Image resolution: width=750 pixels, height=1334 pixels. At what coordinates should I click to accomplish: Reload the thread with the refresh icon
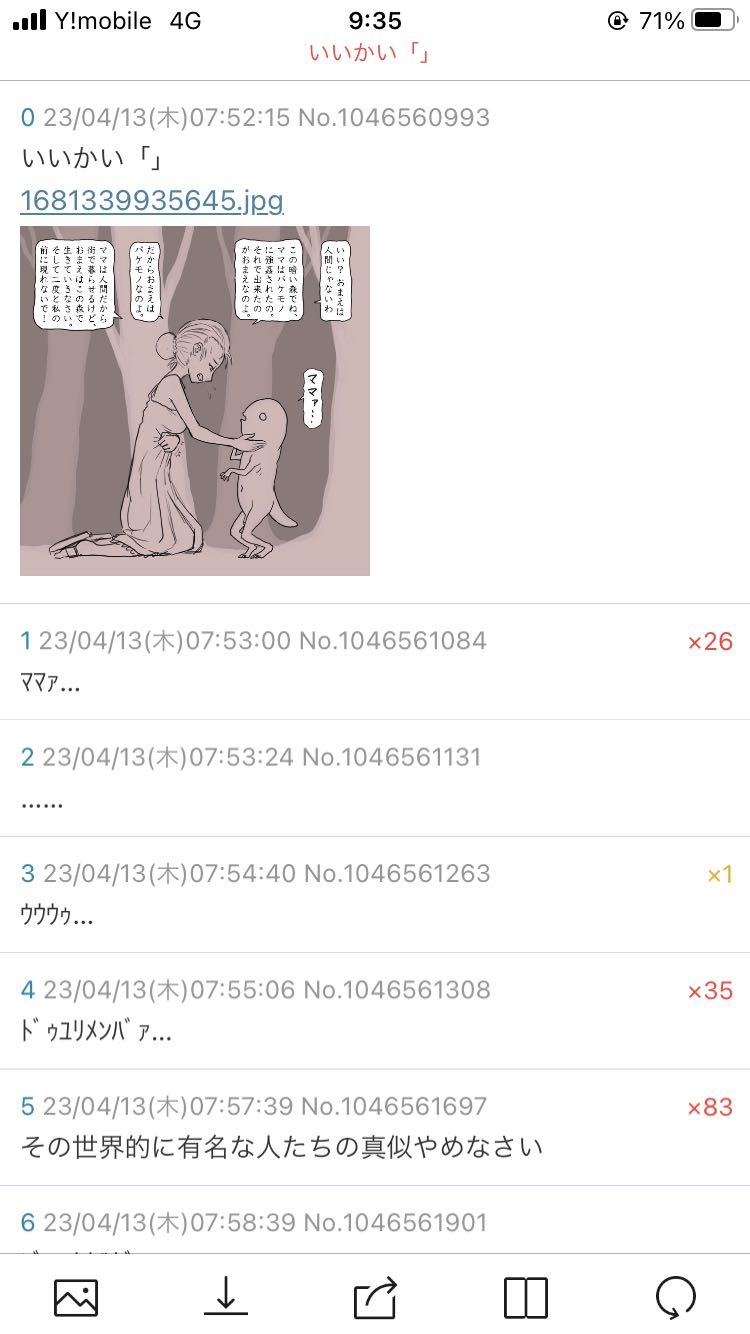(676, 1297)
